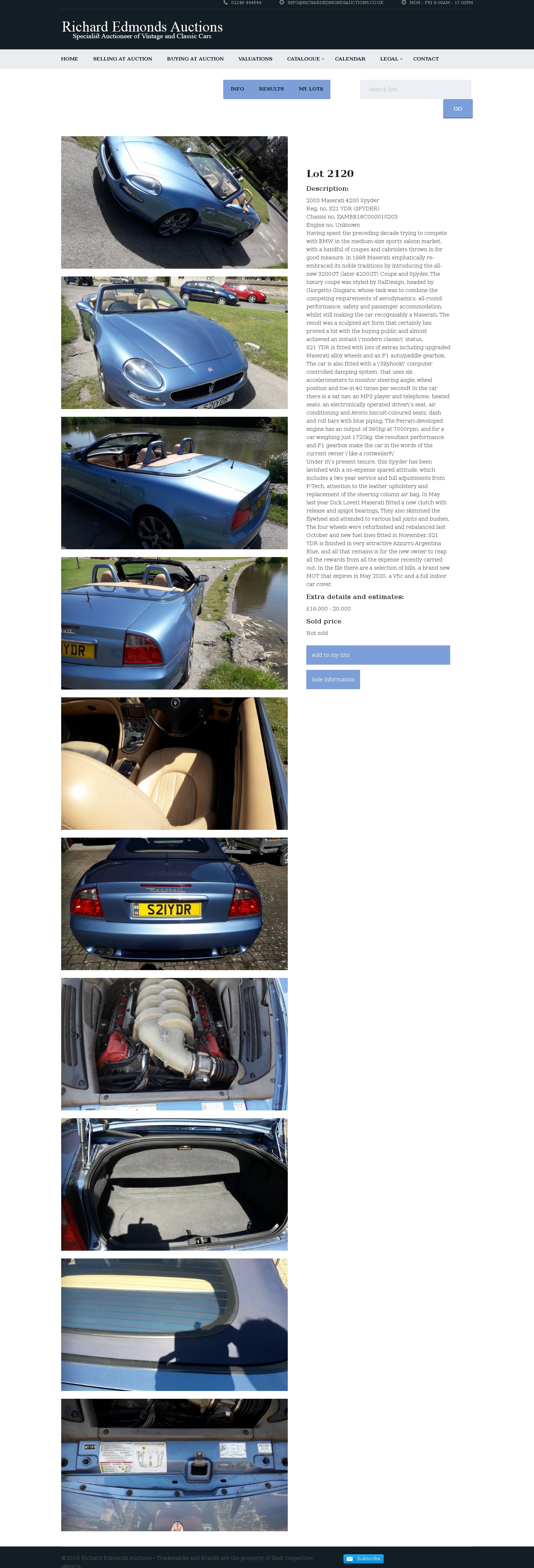This screenshot has width=534, height=1568.
Task: View Sale information
Action: [x=333, y=679]
